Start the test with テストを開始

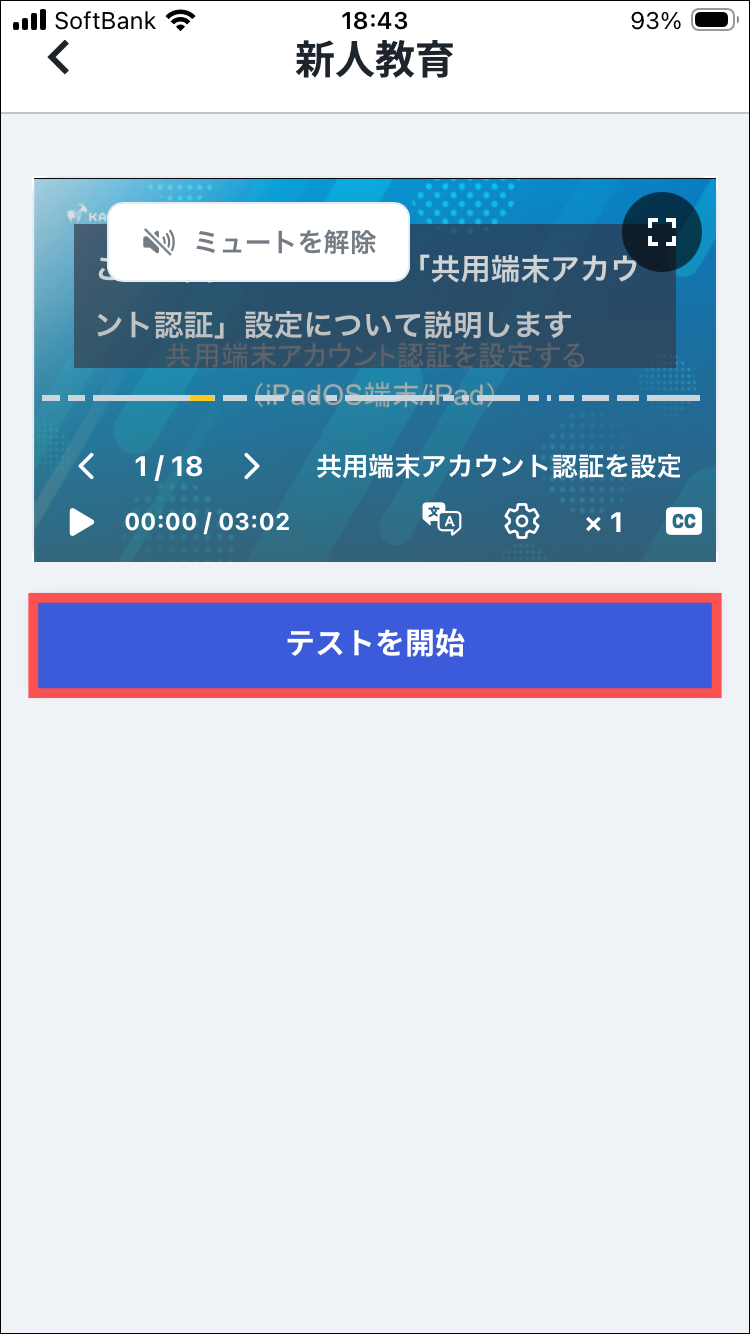pyautogui.click(x=375, y=644)
